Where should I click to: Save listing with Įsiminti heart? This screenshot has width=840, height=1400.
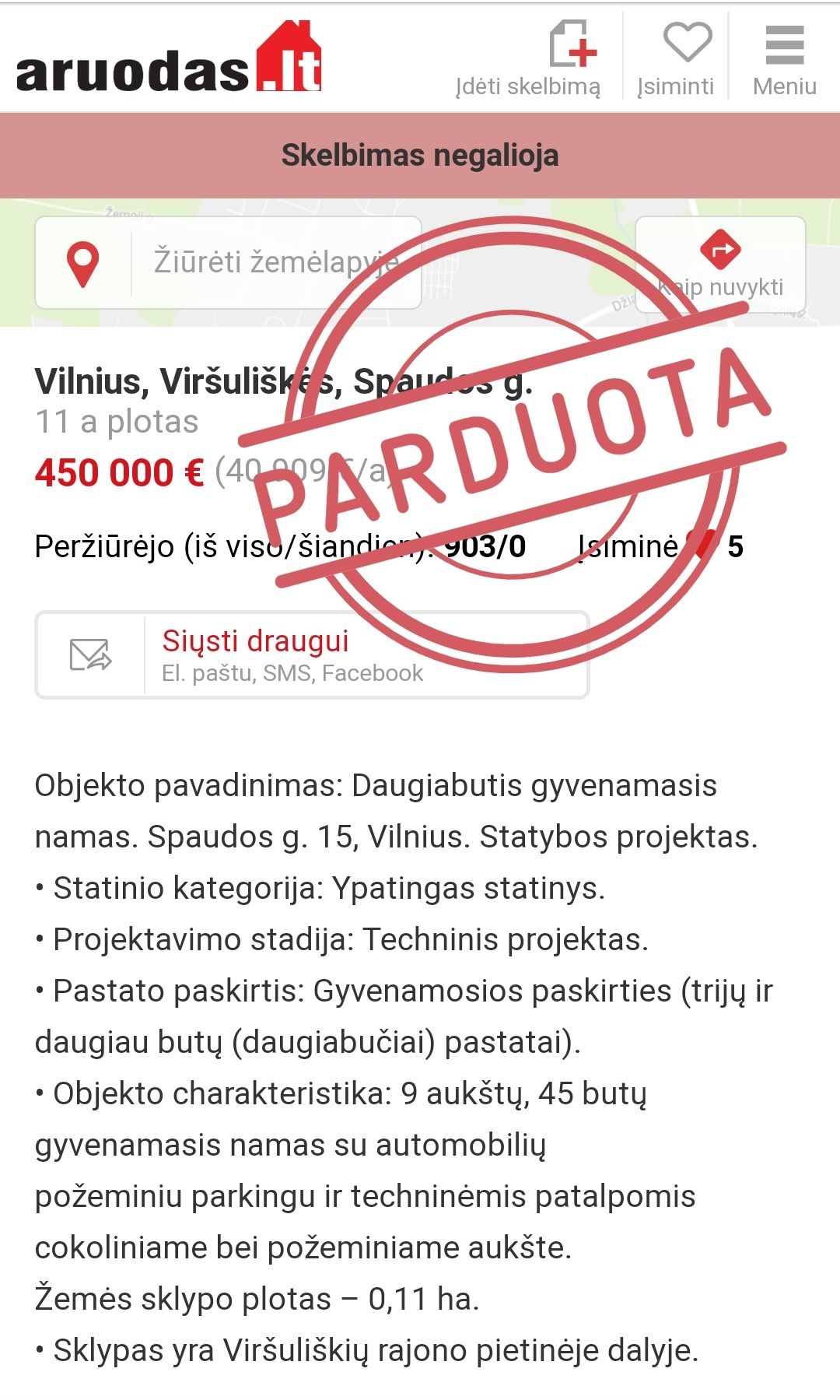point(675,59)
